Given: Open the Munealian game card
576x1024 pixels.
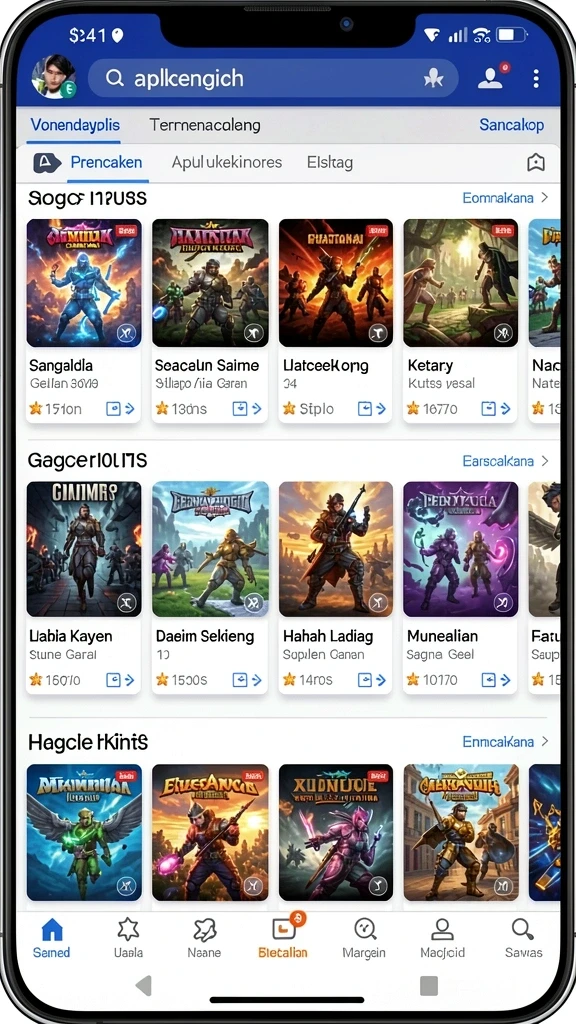Looking at the screenshot, I should pos(460,587).
